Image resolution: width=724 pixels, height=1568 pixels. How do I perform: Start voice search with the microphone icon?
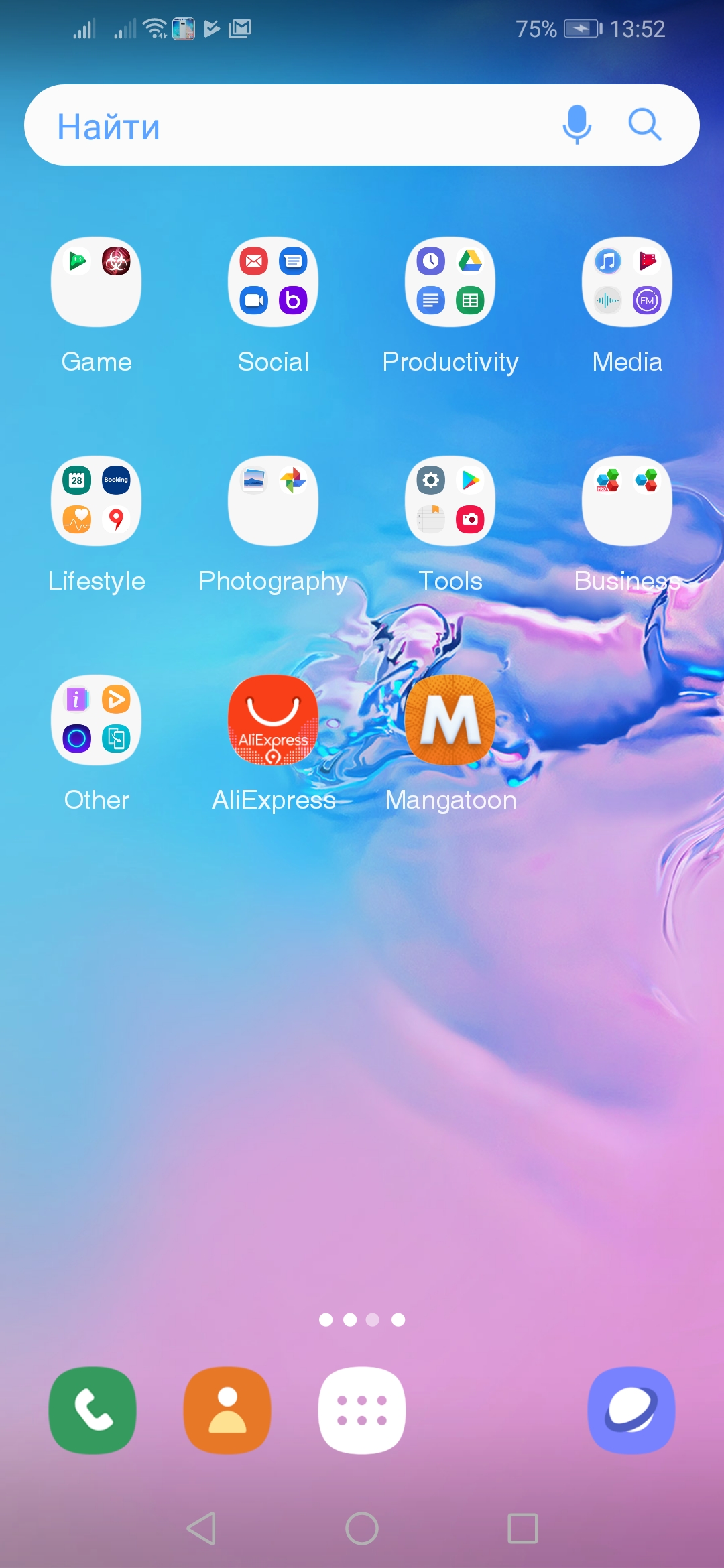coord(577,125)
